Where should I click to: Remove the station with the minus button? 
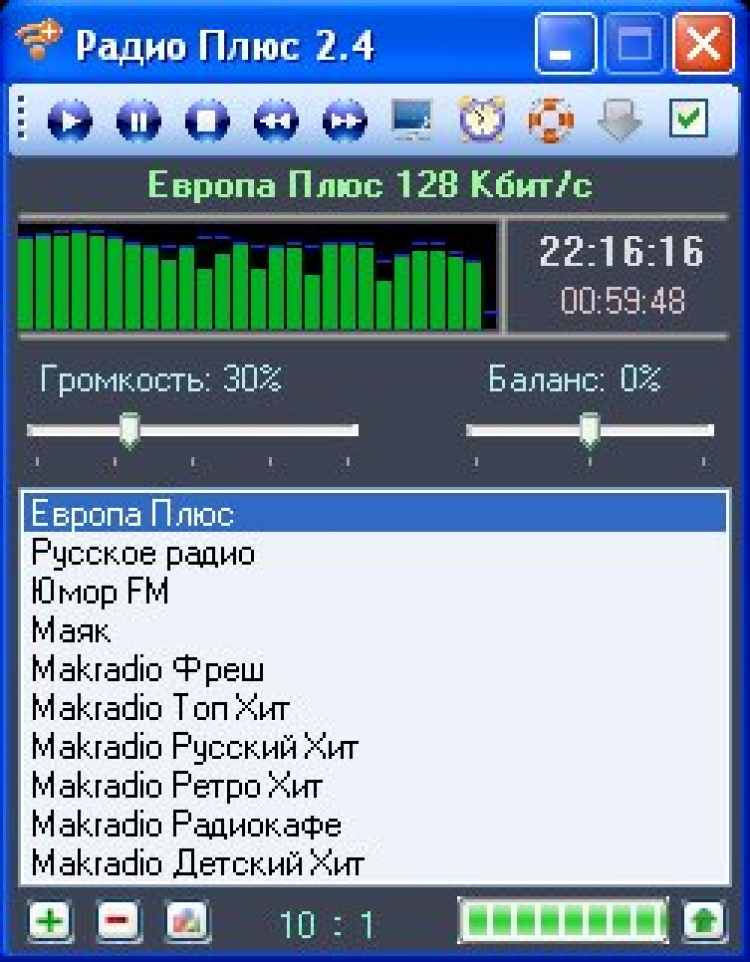pyautogui.click(x=118, y=920)
